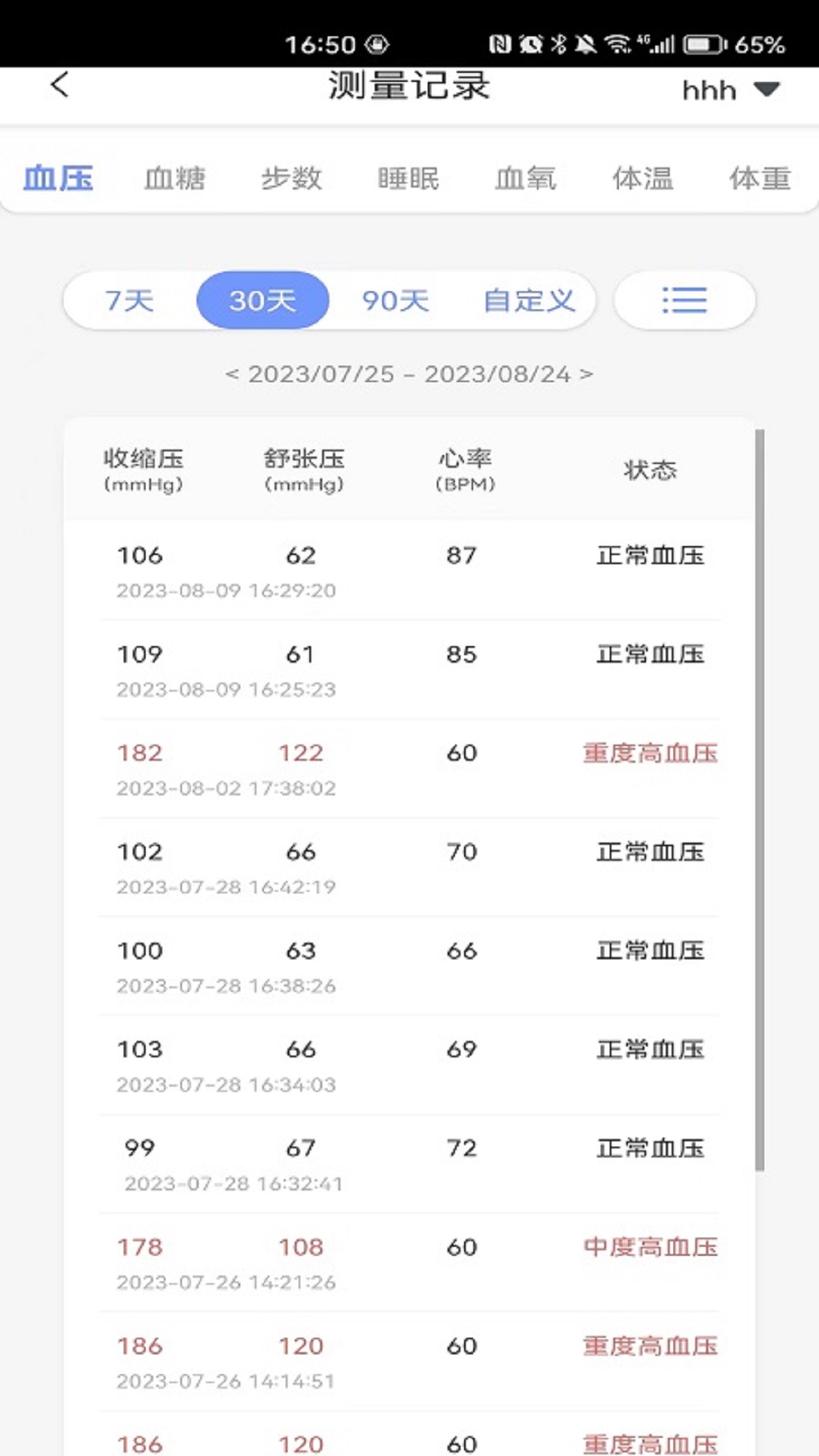Open the NFC icon in the status bar
Viewport: 819px width, 1456px height.
pyautogui.click(x=500, y=43)
